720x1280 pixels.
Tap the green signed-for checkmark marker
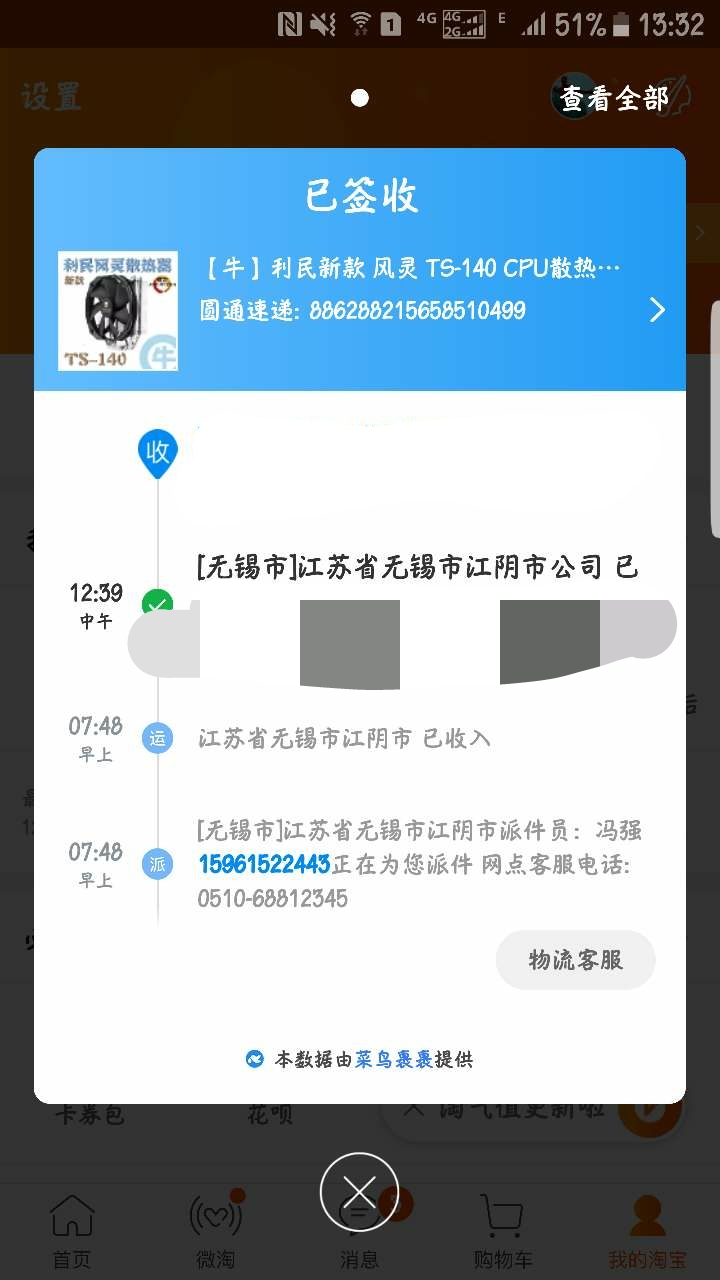pyautogui.click(x=157, y=604)
